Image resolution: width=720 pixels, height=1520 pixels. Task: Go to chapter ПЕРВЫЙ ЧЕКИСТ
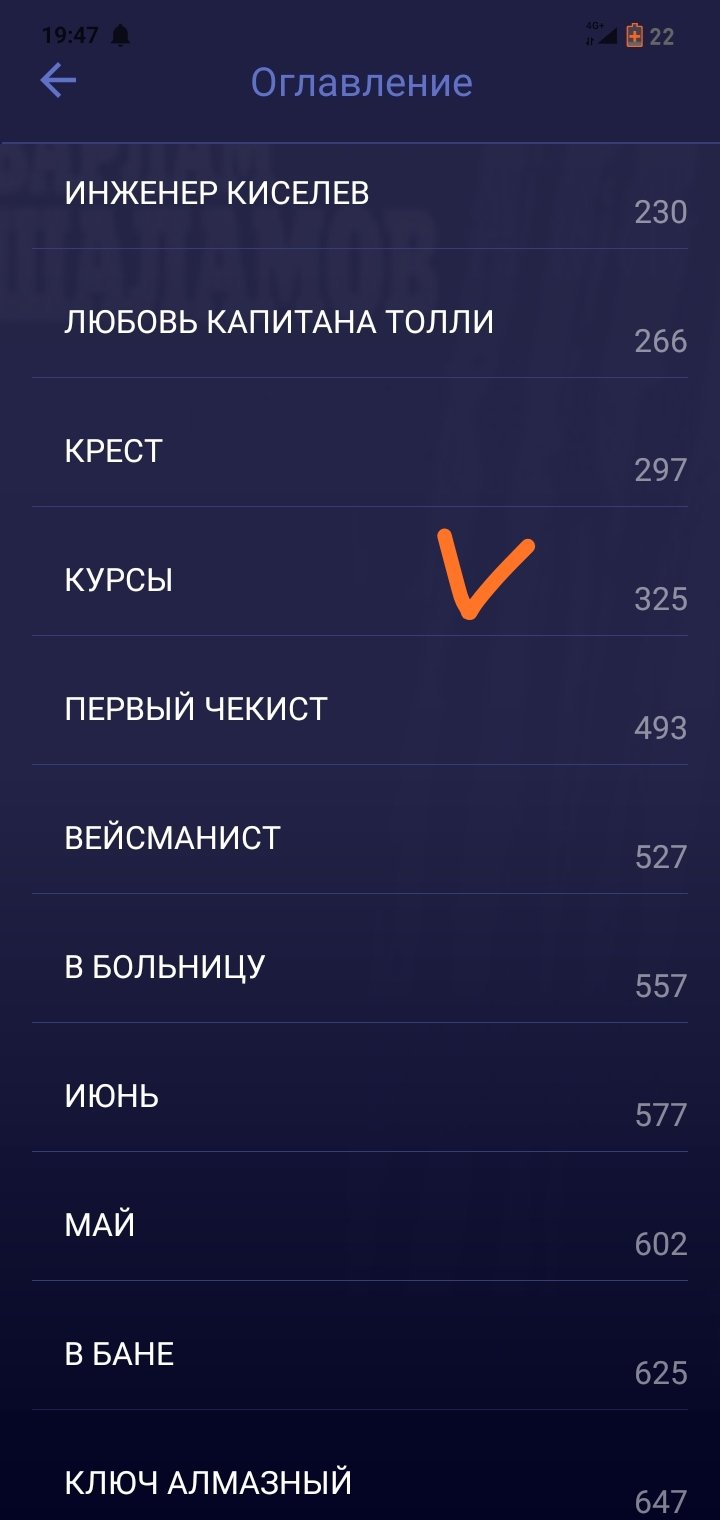click(x=360, y=700)
